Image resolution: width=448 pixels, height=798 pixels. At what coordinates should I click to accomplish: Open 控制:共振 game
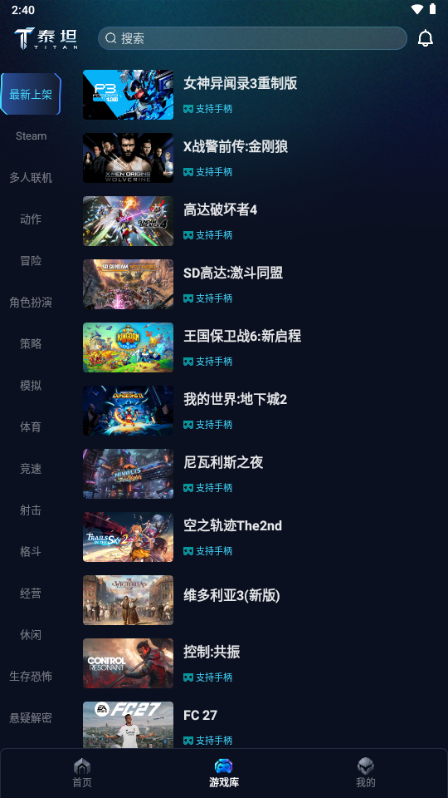(262, 663)
